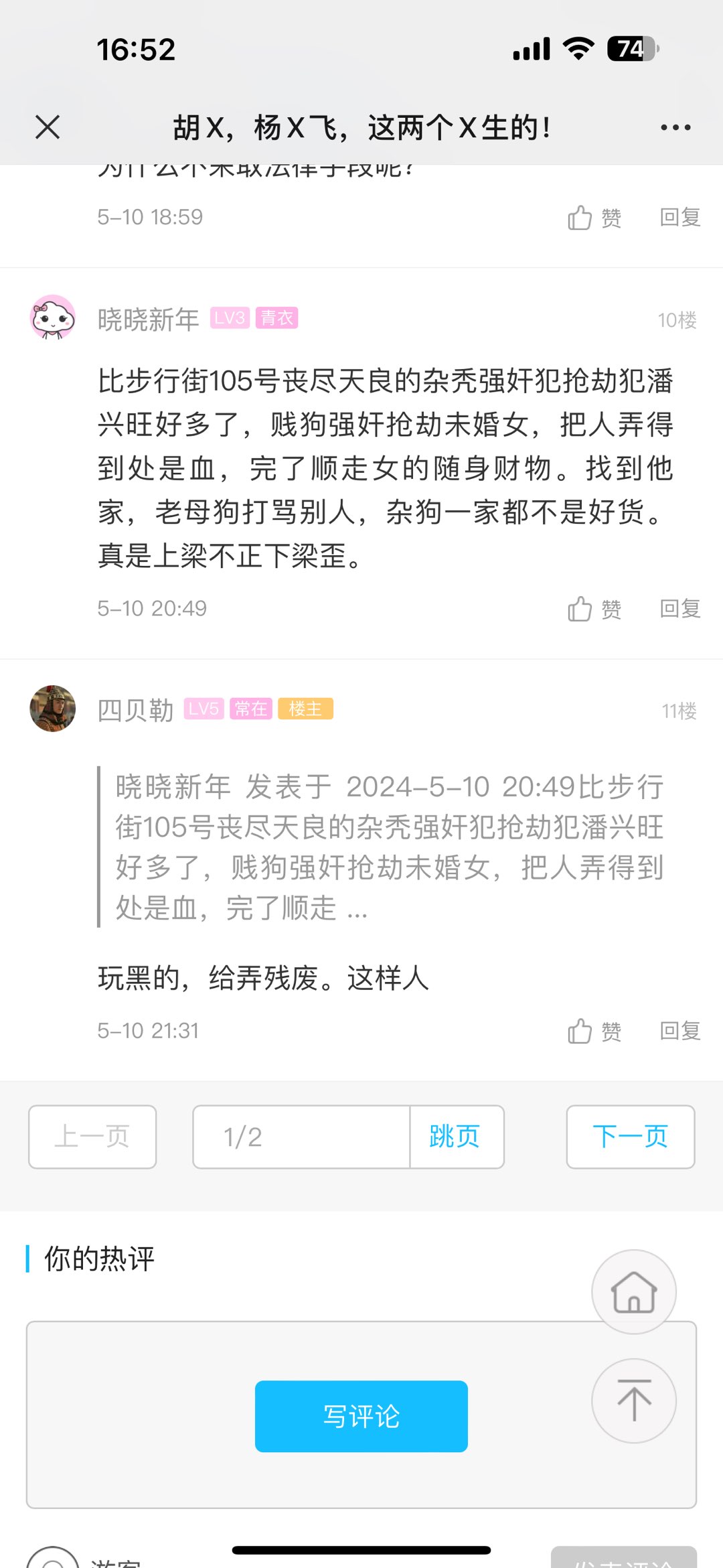
Task: Open 四贝勒's username link
Action: pos(135,710)
